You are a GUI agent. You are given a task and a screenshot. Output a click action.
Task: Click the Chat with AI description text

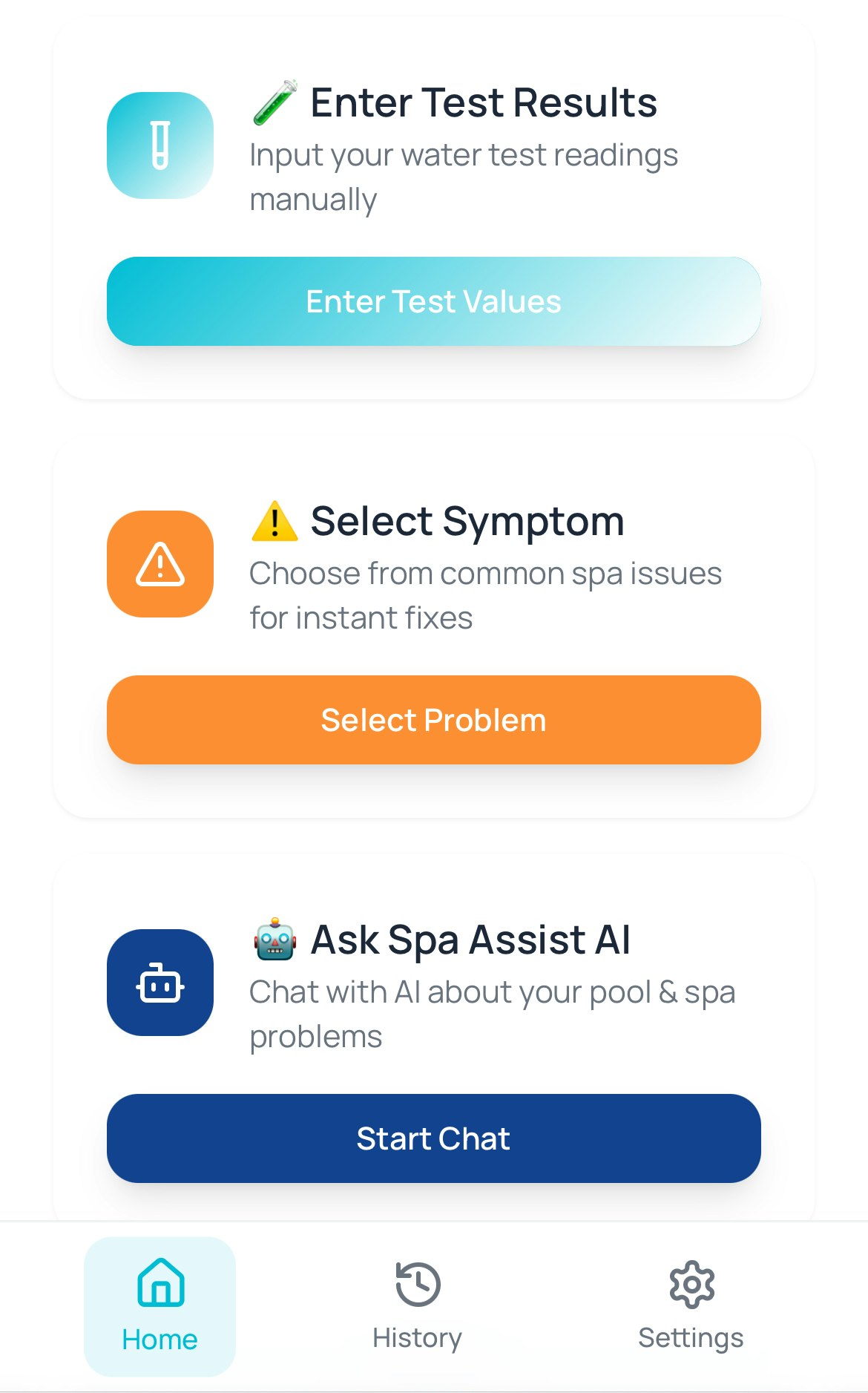492,1013
